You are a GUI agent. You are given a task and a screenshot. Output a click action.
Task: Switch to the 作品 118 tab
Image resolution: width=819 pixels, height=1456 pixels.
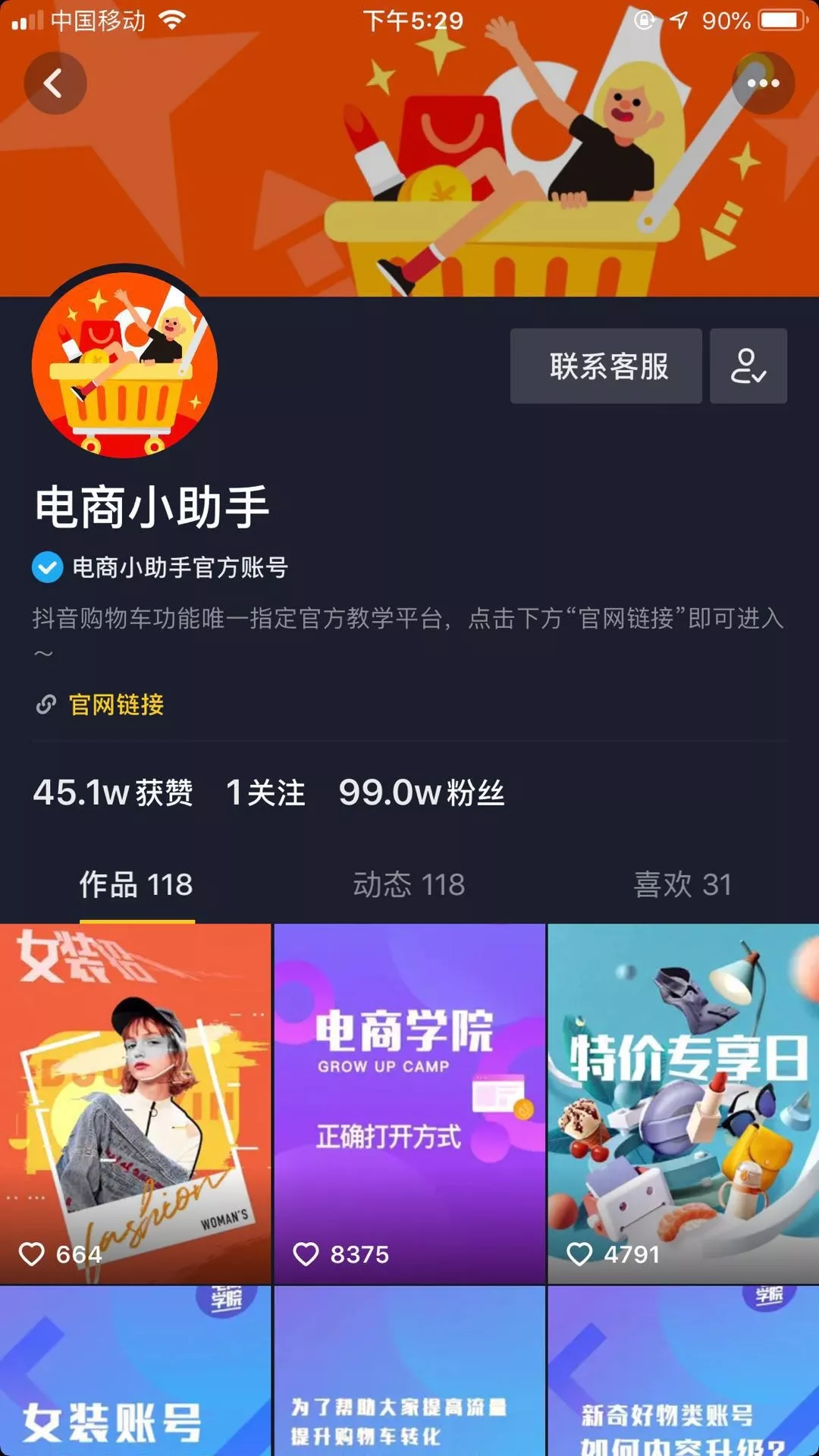click(136, 885)
